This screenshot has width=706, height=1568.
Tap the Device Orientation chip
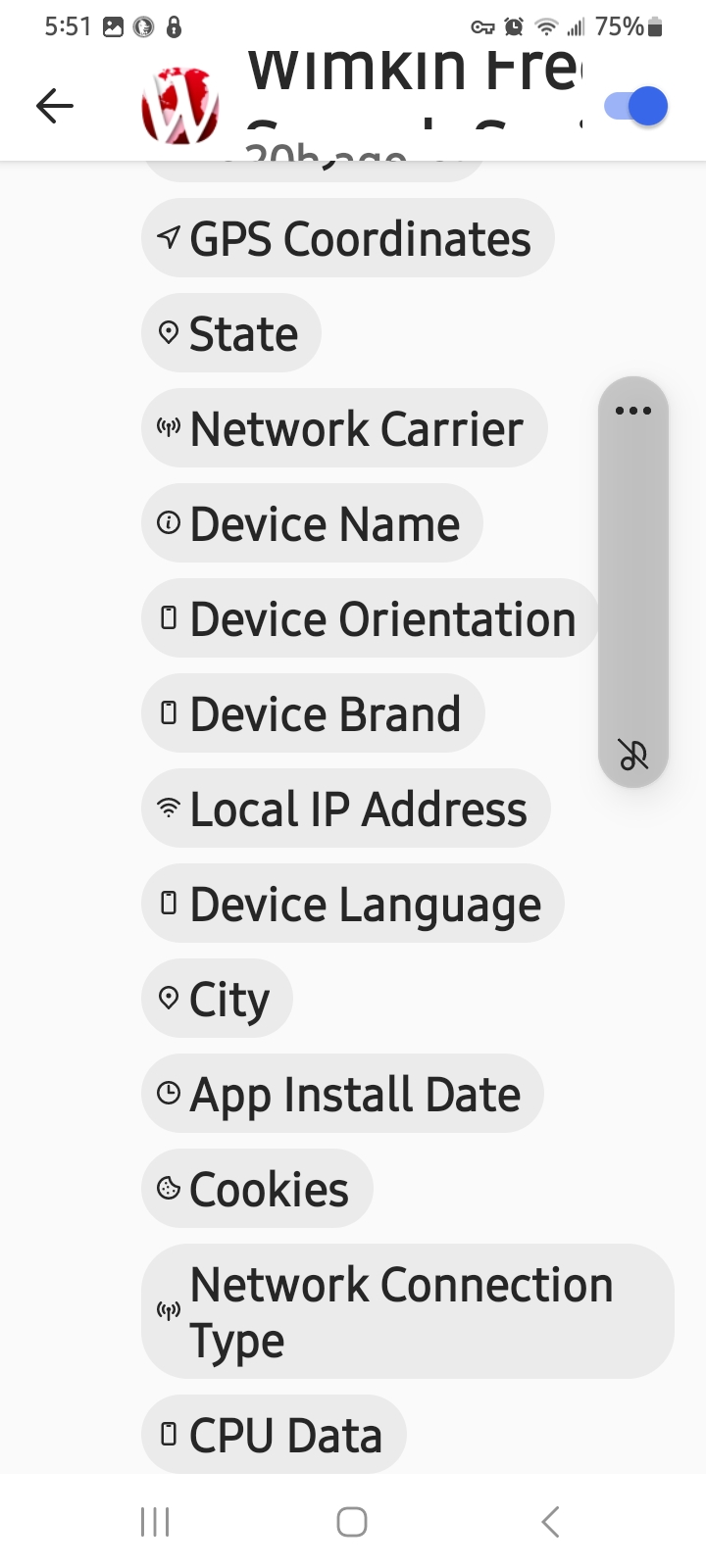point(370,618)
